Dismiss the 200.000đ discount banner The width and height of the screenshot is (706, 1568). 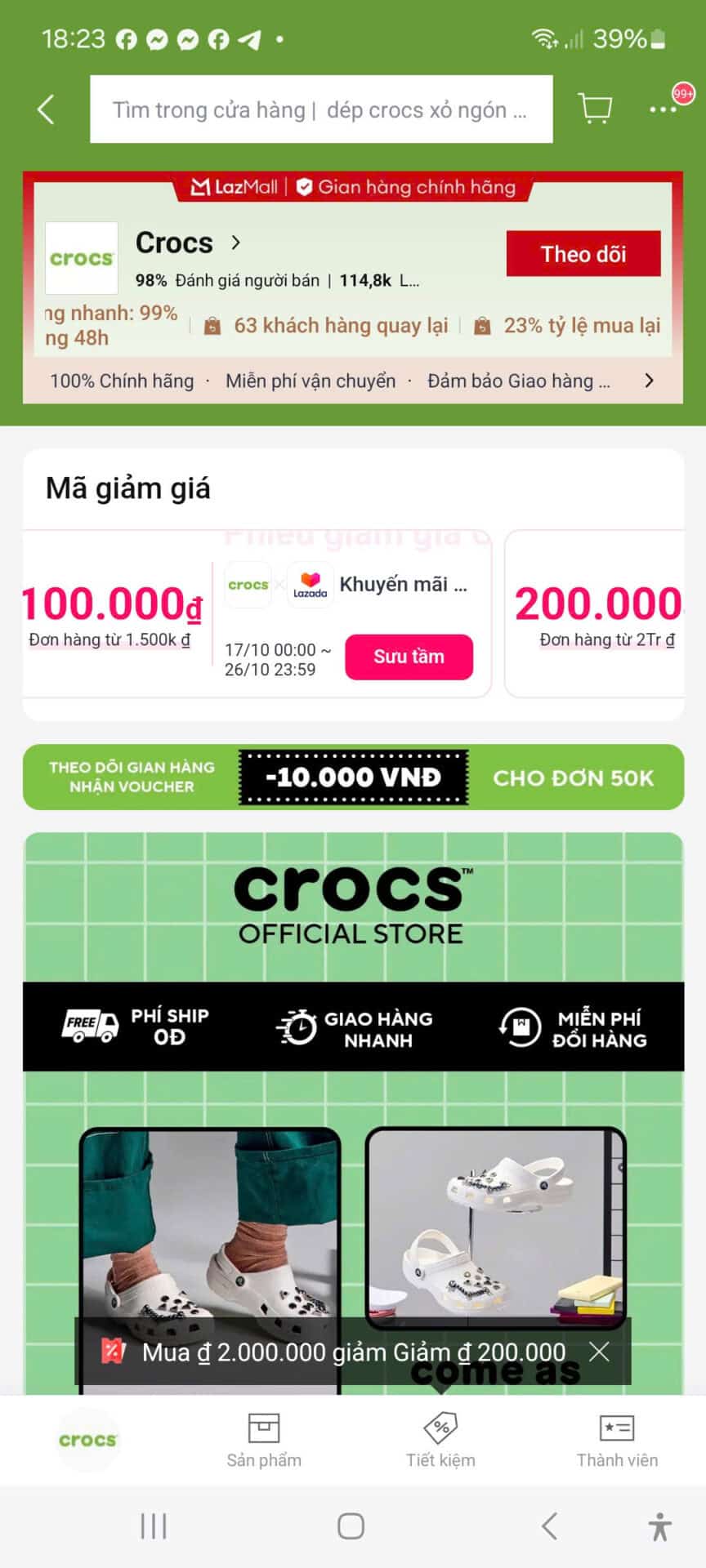pos(600,1352)
